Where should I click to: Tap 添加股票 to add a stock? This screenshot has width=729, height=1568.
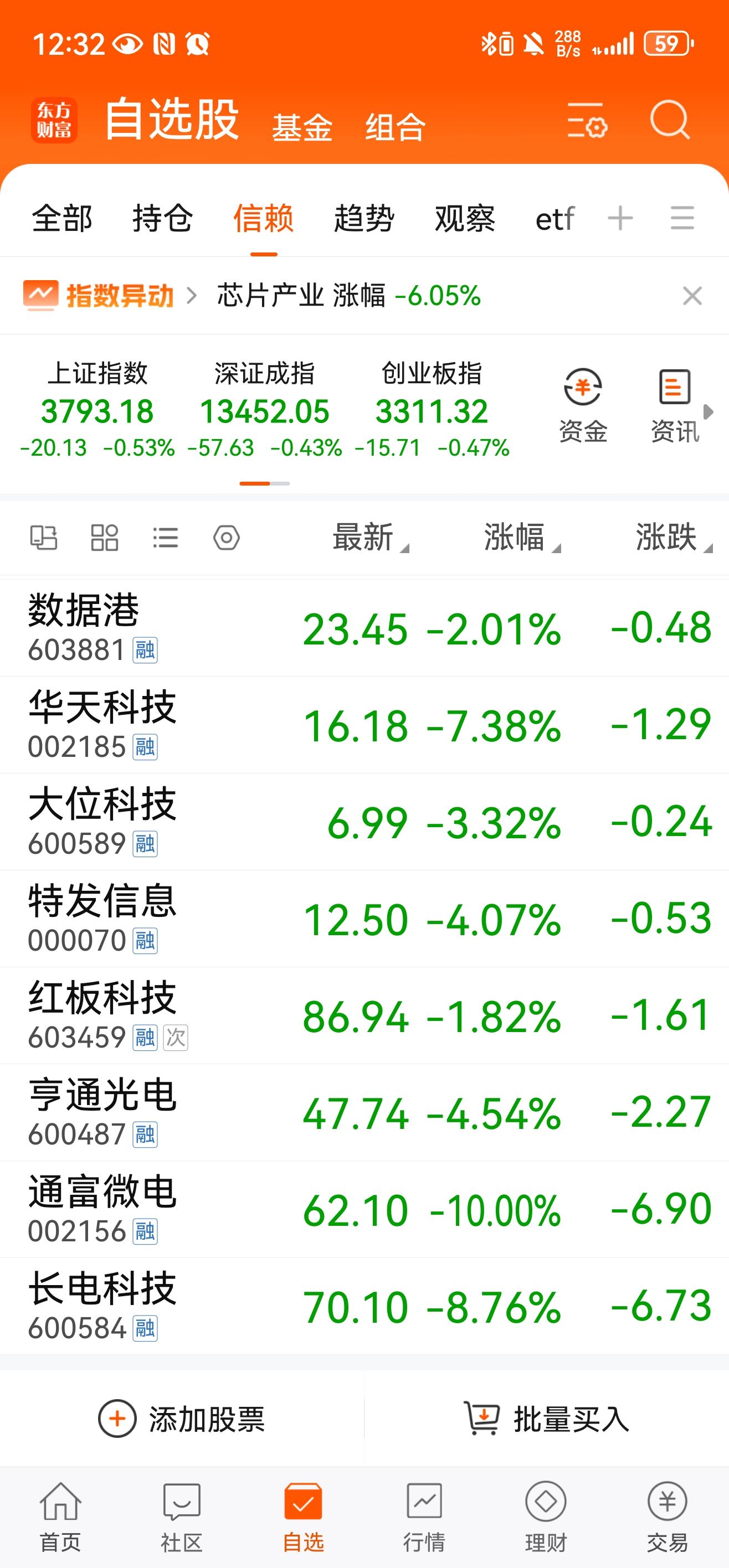tap(182, 1419)
